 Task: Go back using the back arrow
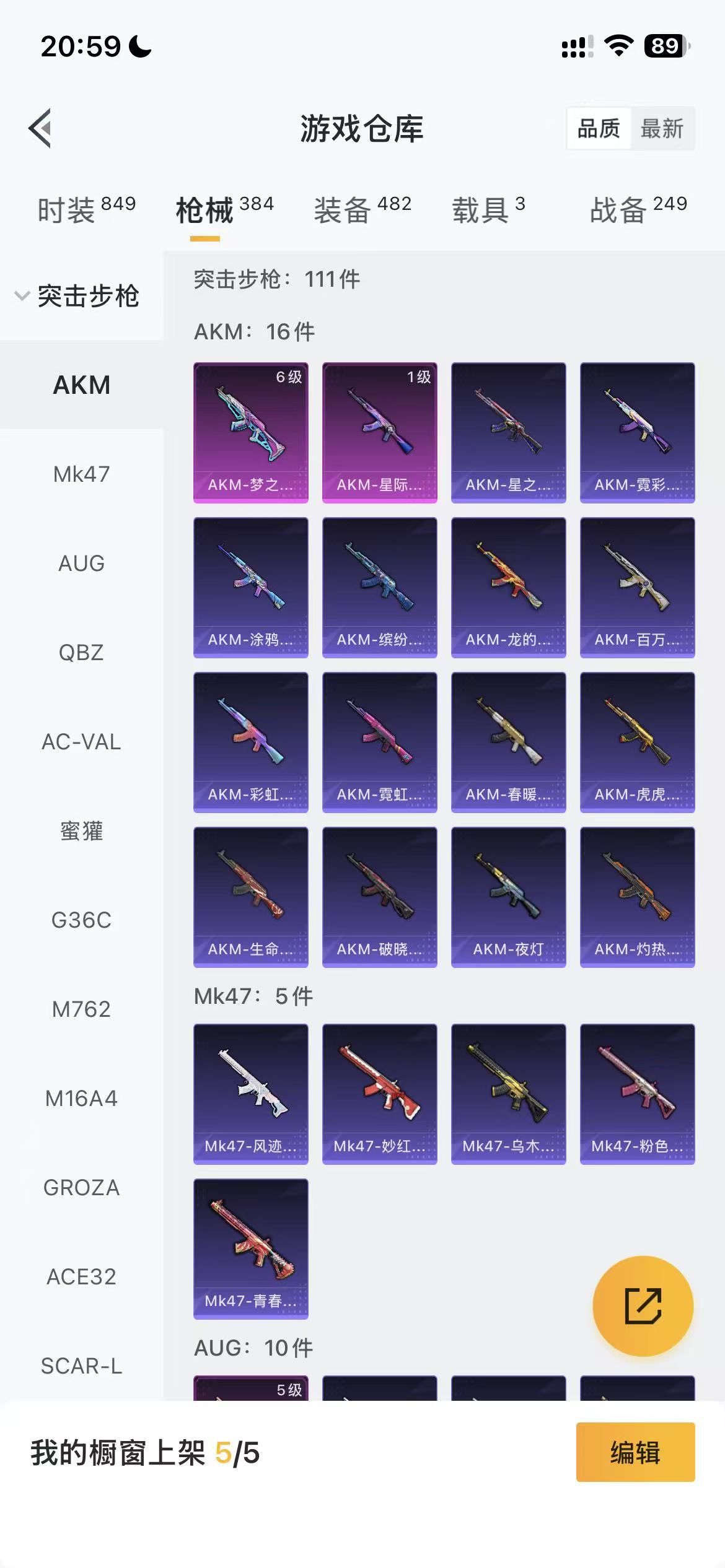click(40, 129)
